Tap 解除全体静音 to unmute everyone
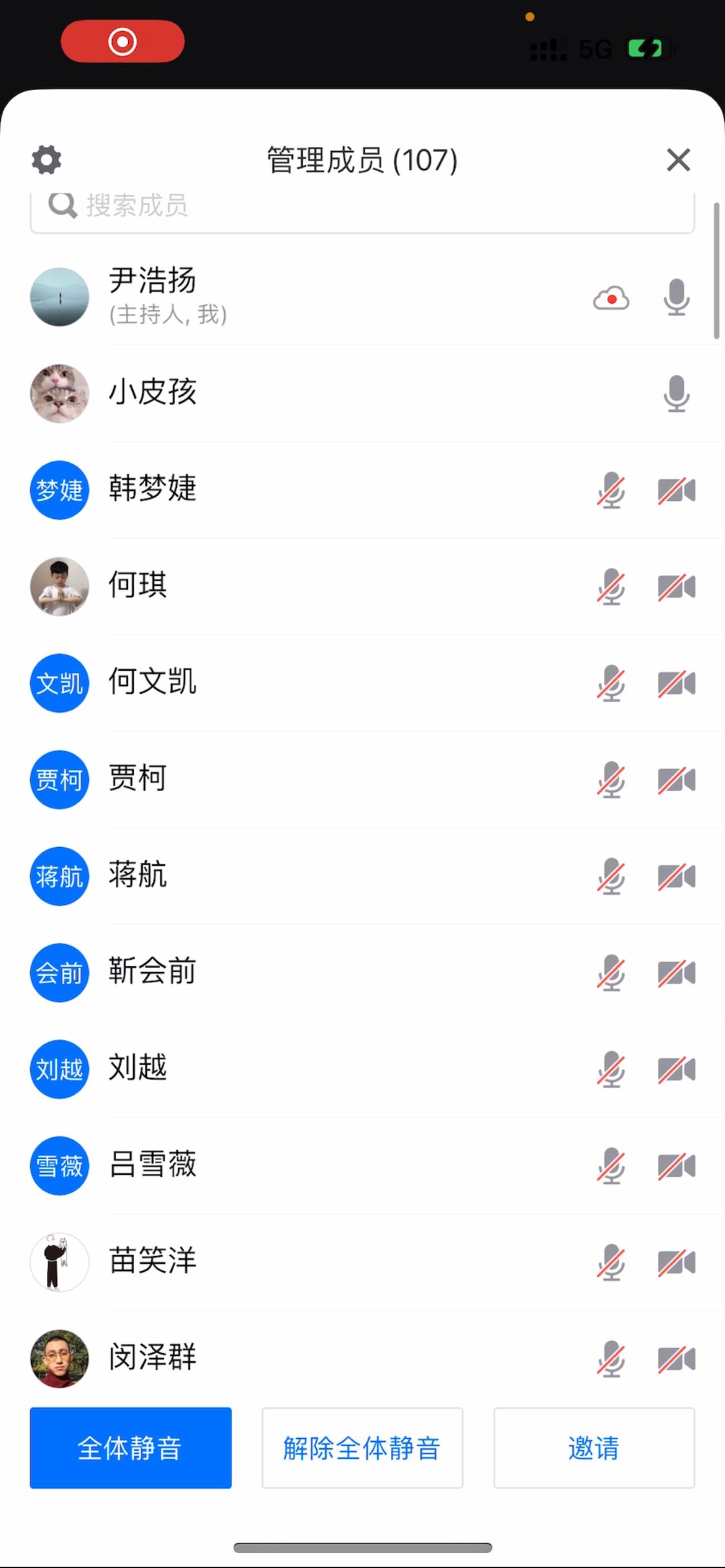 coord(362,1448)
